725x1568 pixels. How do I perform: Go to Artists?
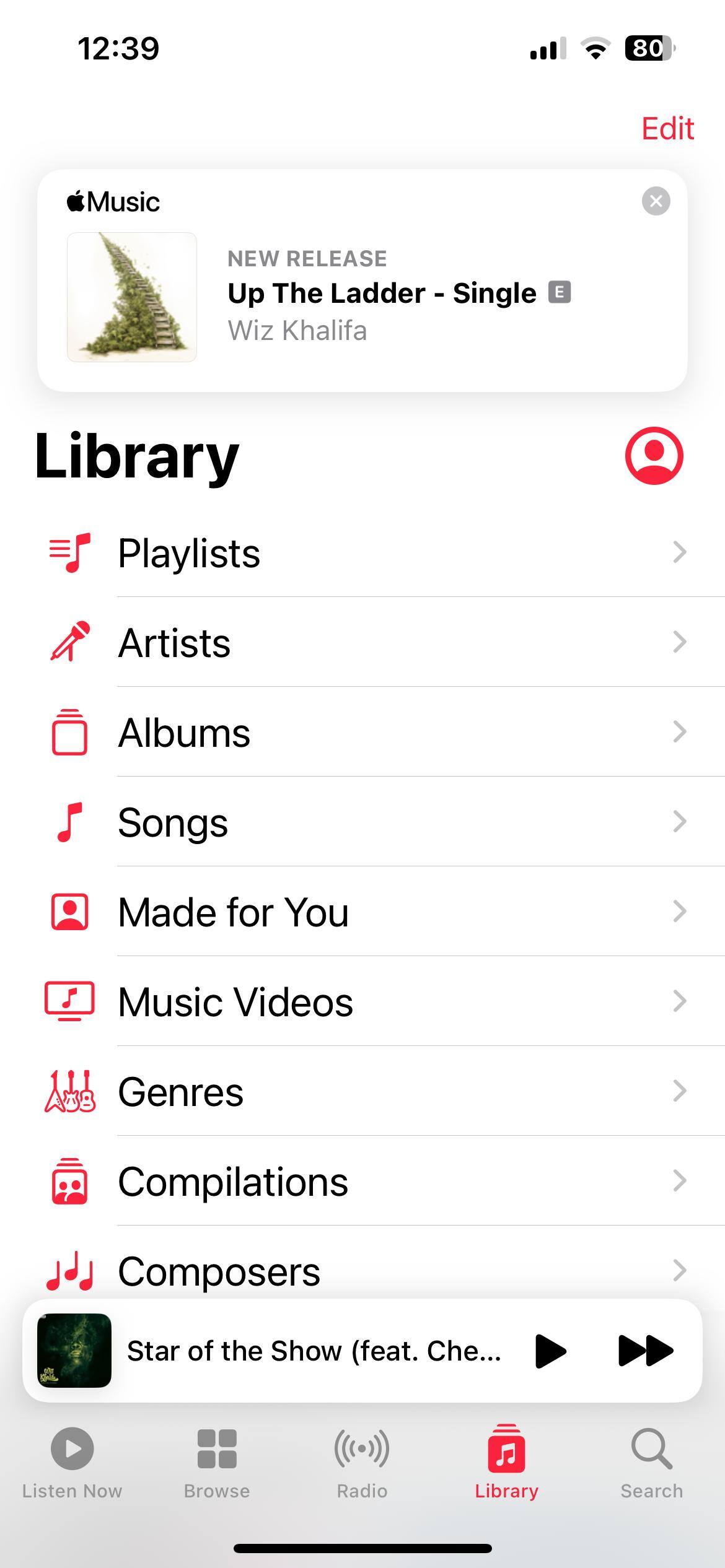(372, 642)
